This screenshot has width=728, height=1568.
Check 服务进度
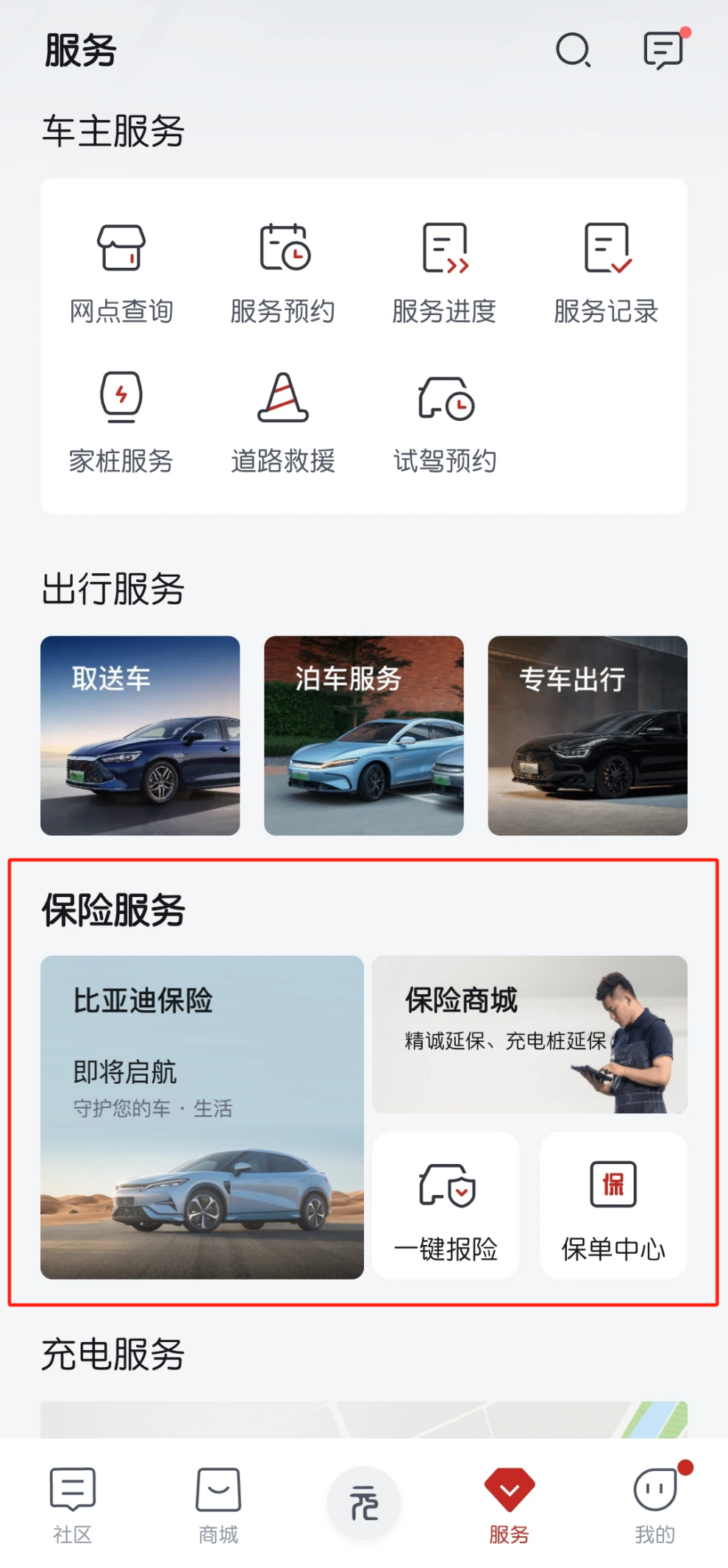click(x=444, y=274)
